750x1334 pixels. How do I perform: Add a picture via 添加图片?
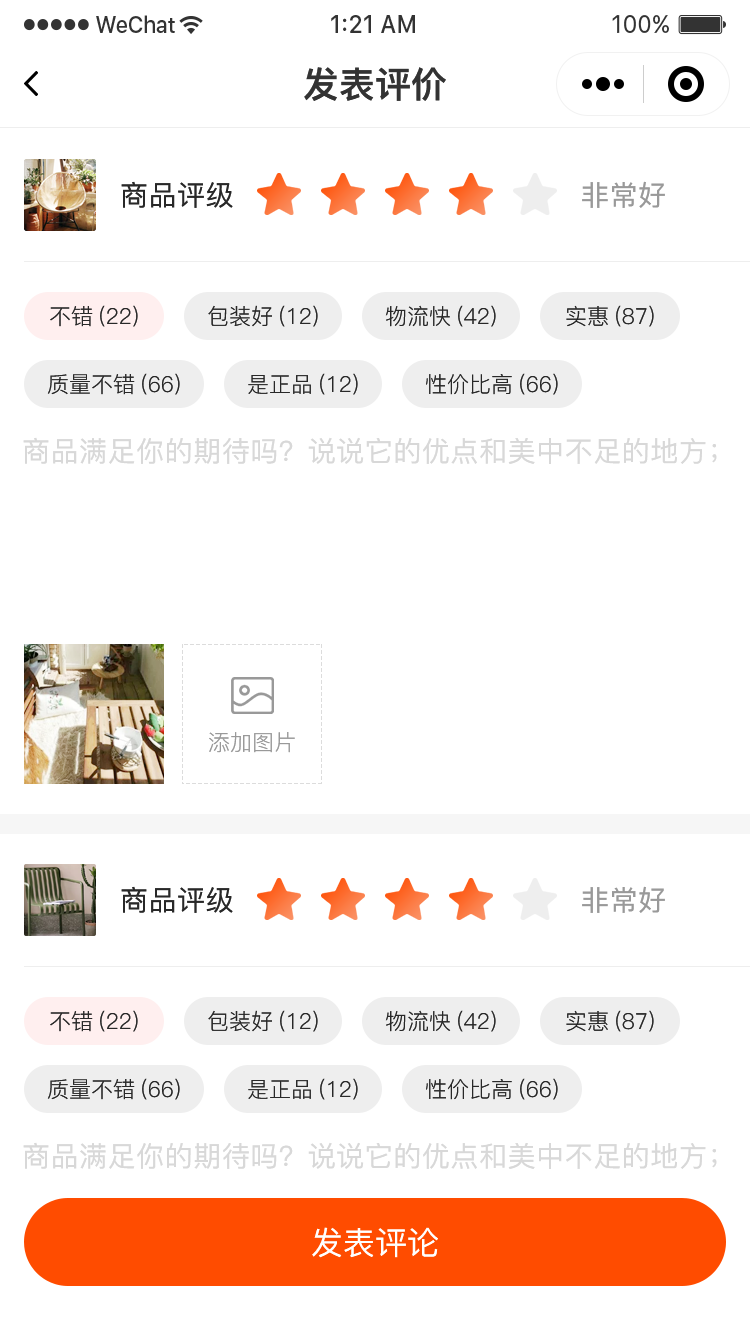tap(252, 714)
